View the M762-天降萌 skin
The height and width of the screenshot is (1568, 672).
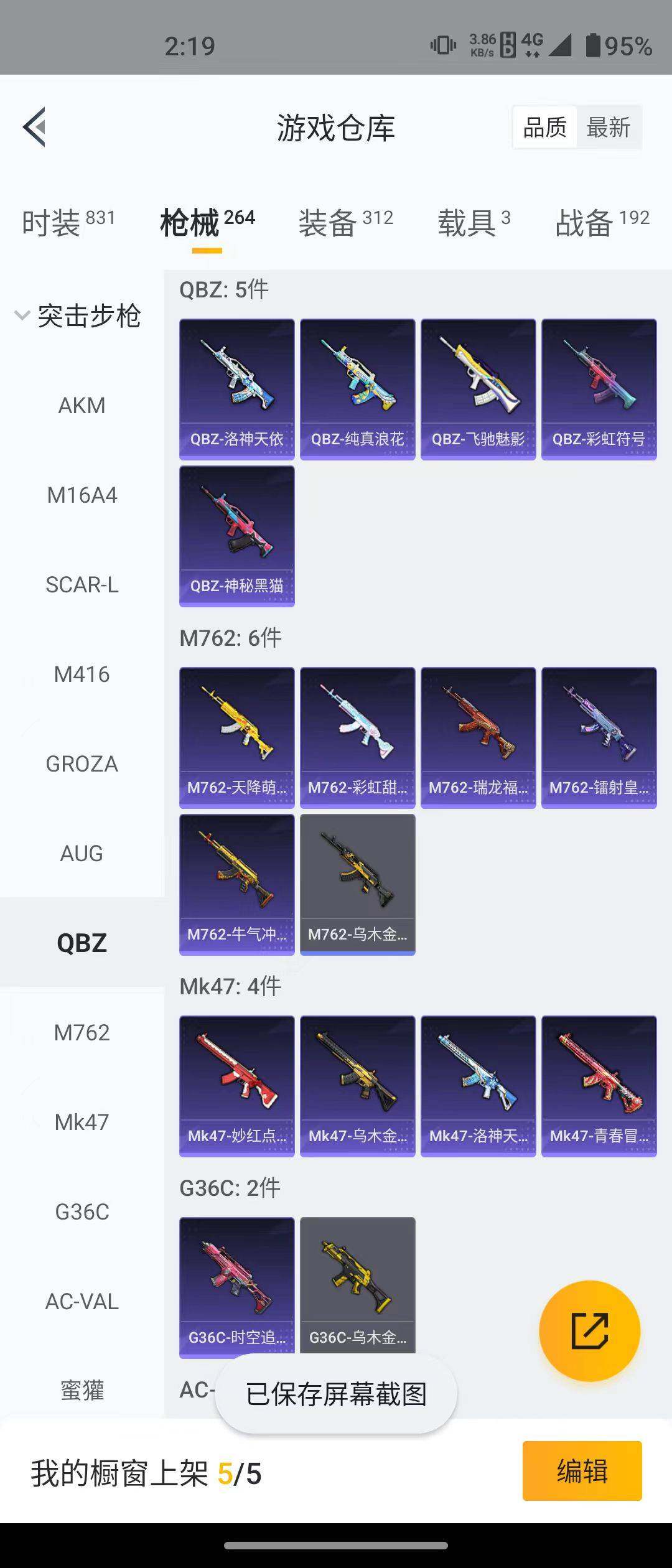tap(236, 737)
